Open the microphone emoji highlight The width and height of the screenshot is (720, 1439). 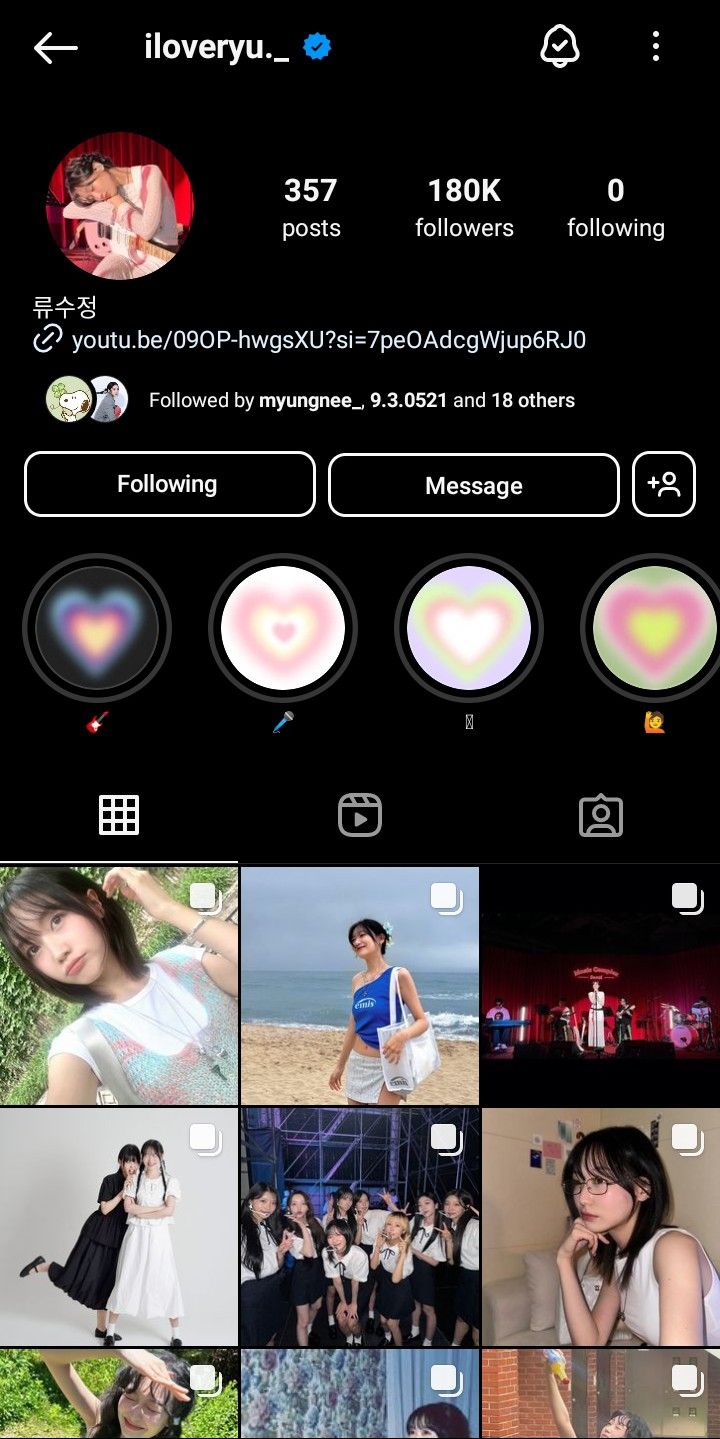tap(283, 628)
